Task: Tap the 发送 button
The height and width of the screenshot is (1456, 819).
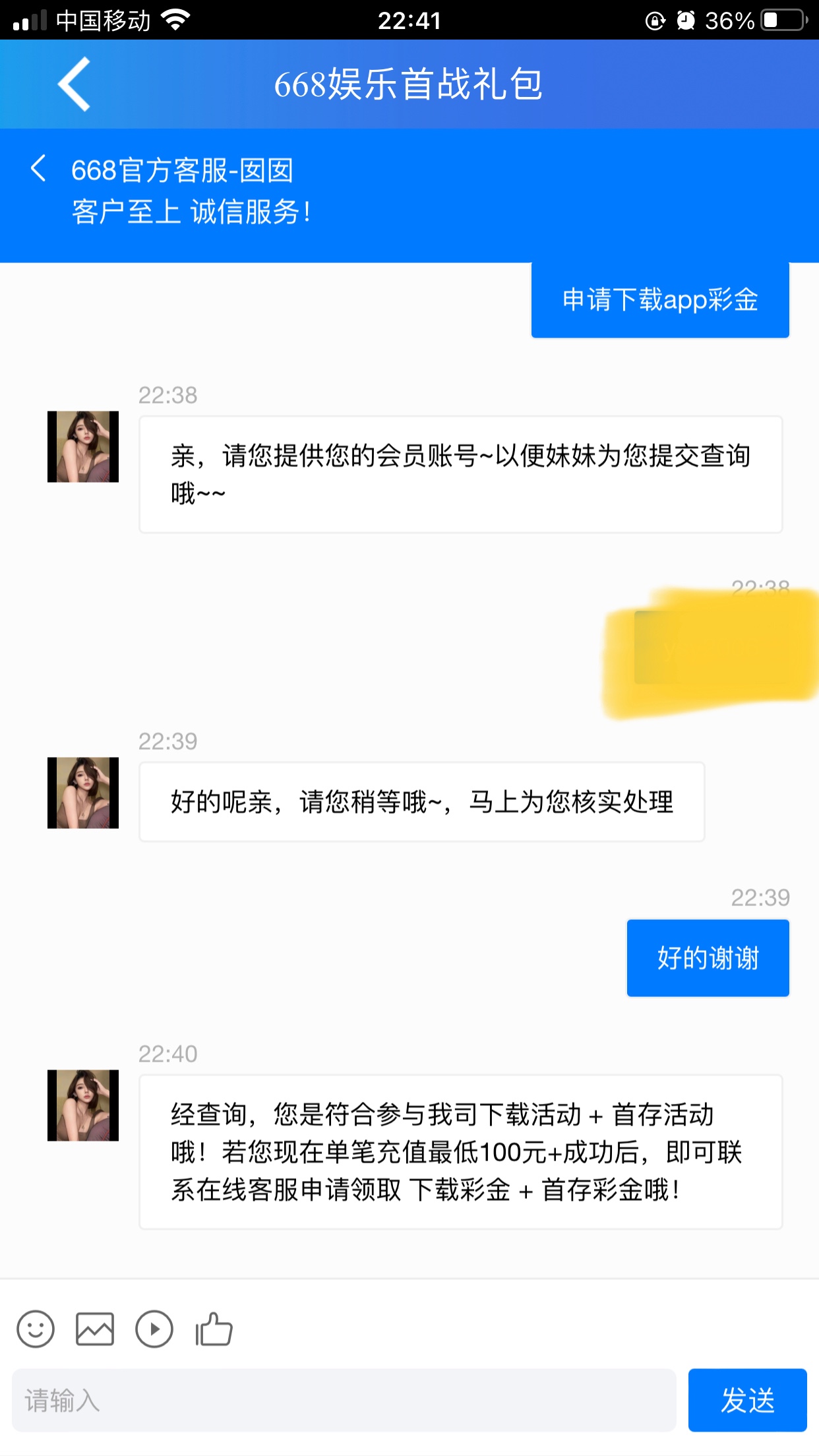Action: [x=747, y=1400]
